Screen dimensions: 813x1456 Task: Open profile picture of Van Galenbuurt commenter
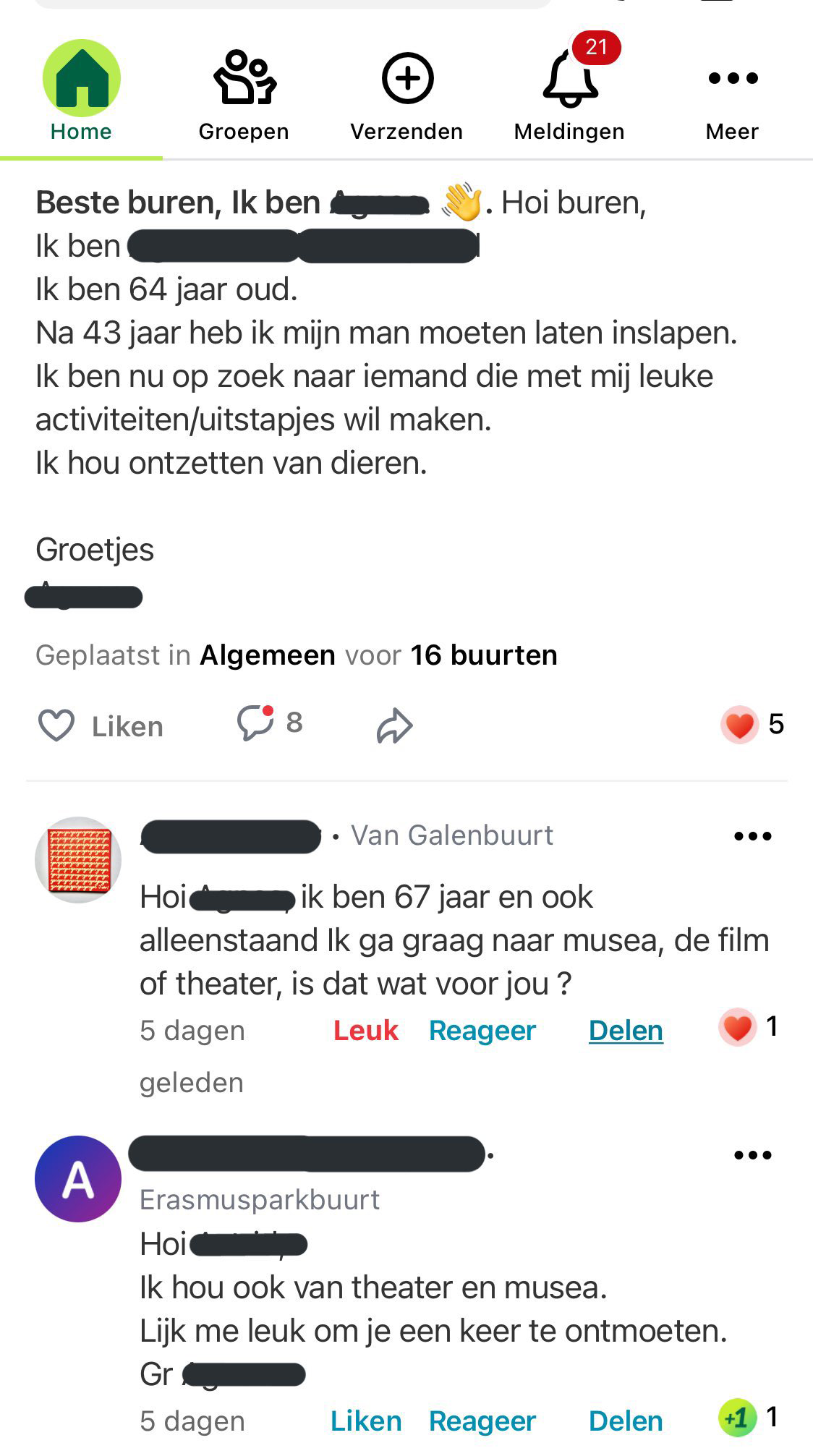click(x=78, y=861)
